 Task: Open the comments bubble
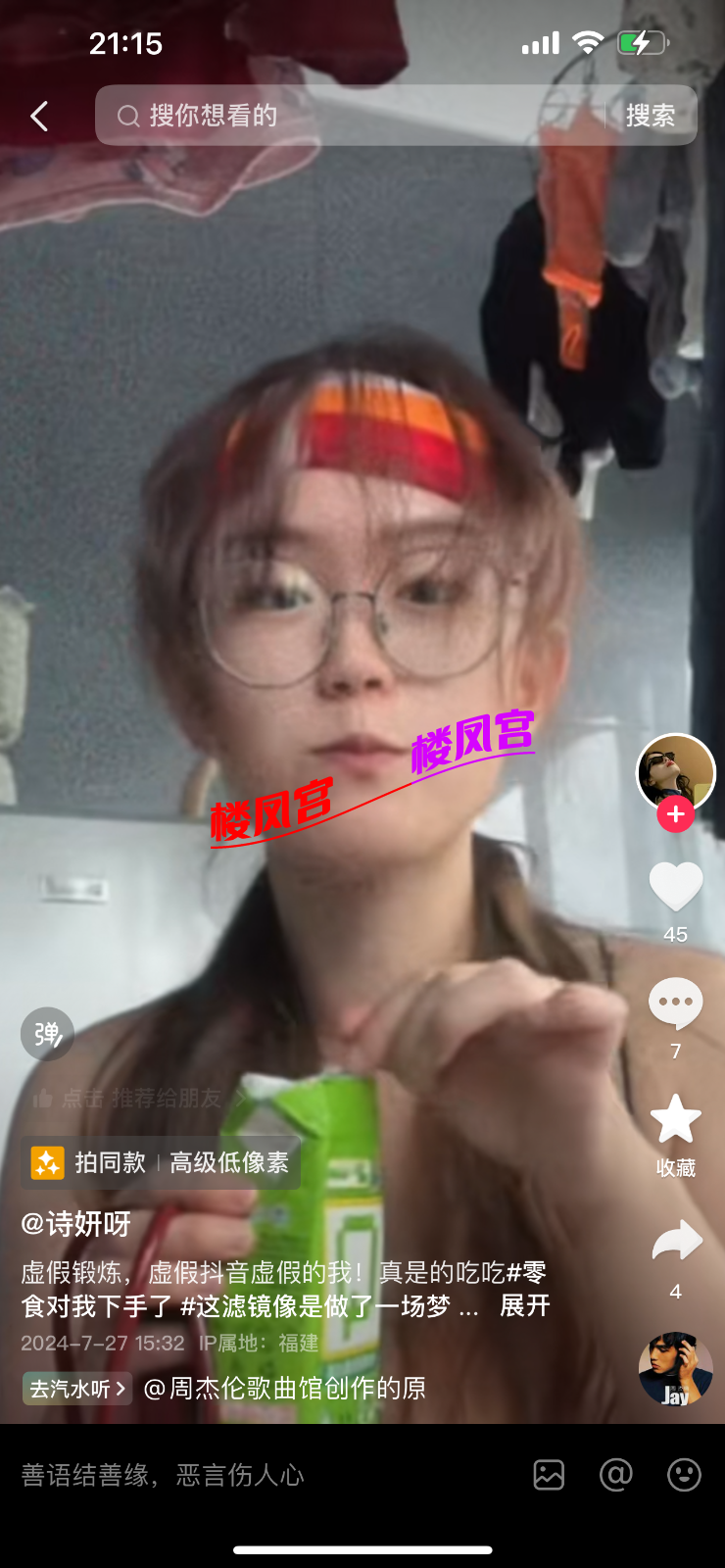[x=675, y=1004]
